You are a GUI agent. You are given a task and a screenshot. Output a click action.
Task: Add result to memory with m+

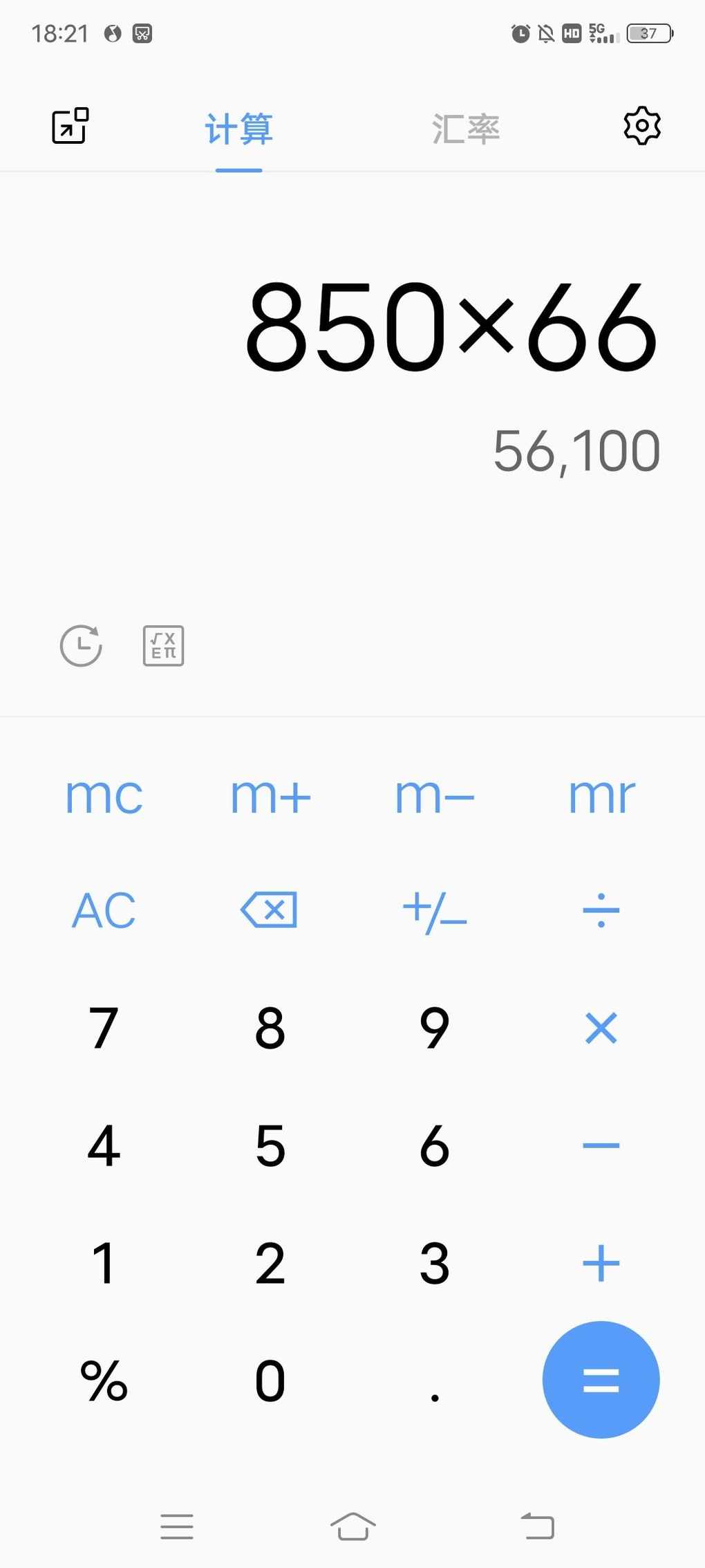pos(270,795)
